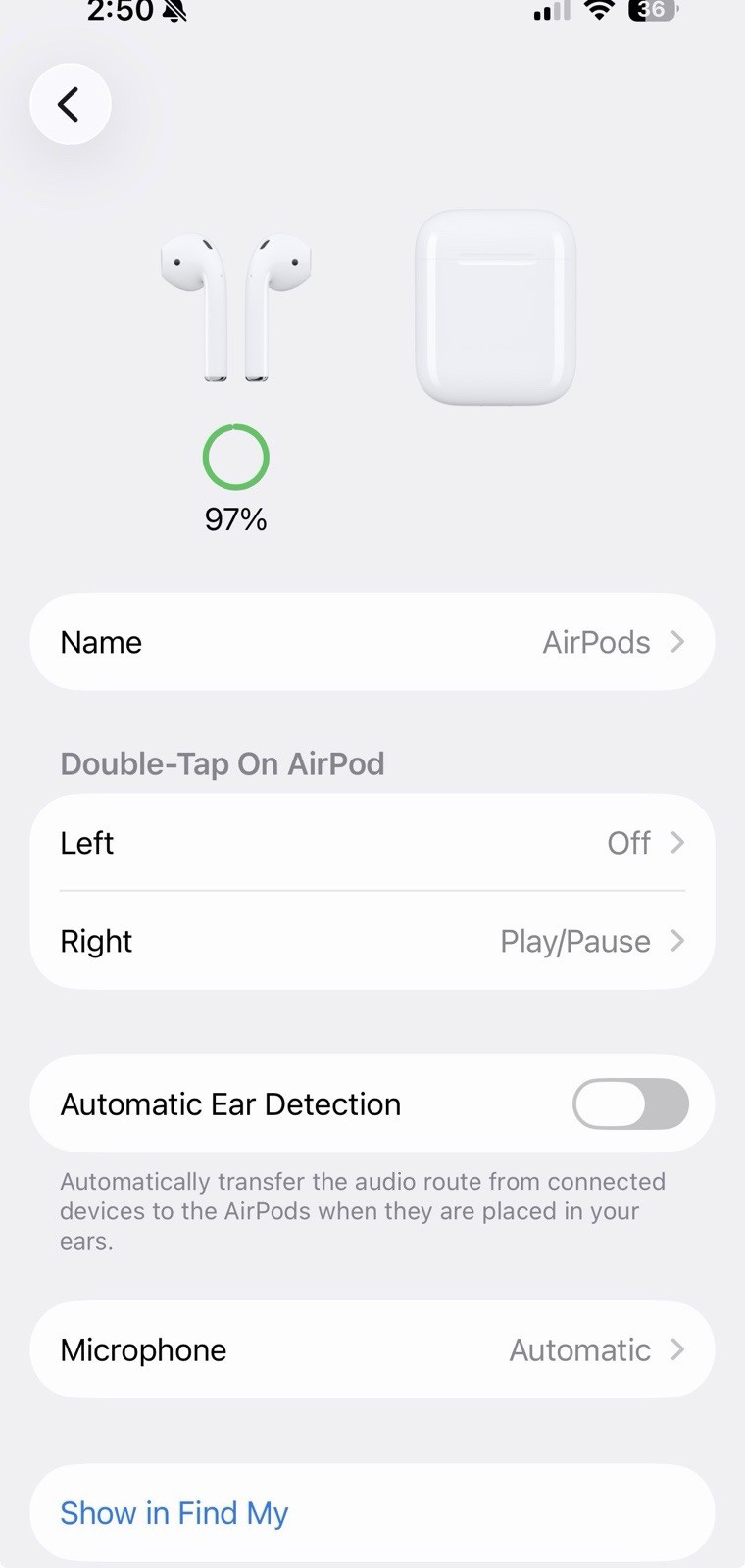Open the Name row to rename AirPods
Screen dimensions: 745x1568
point(372,642)
